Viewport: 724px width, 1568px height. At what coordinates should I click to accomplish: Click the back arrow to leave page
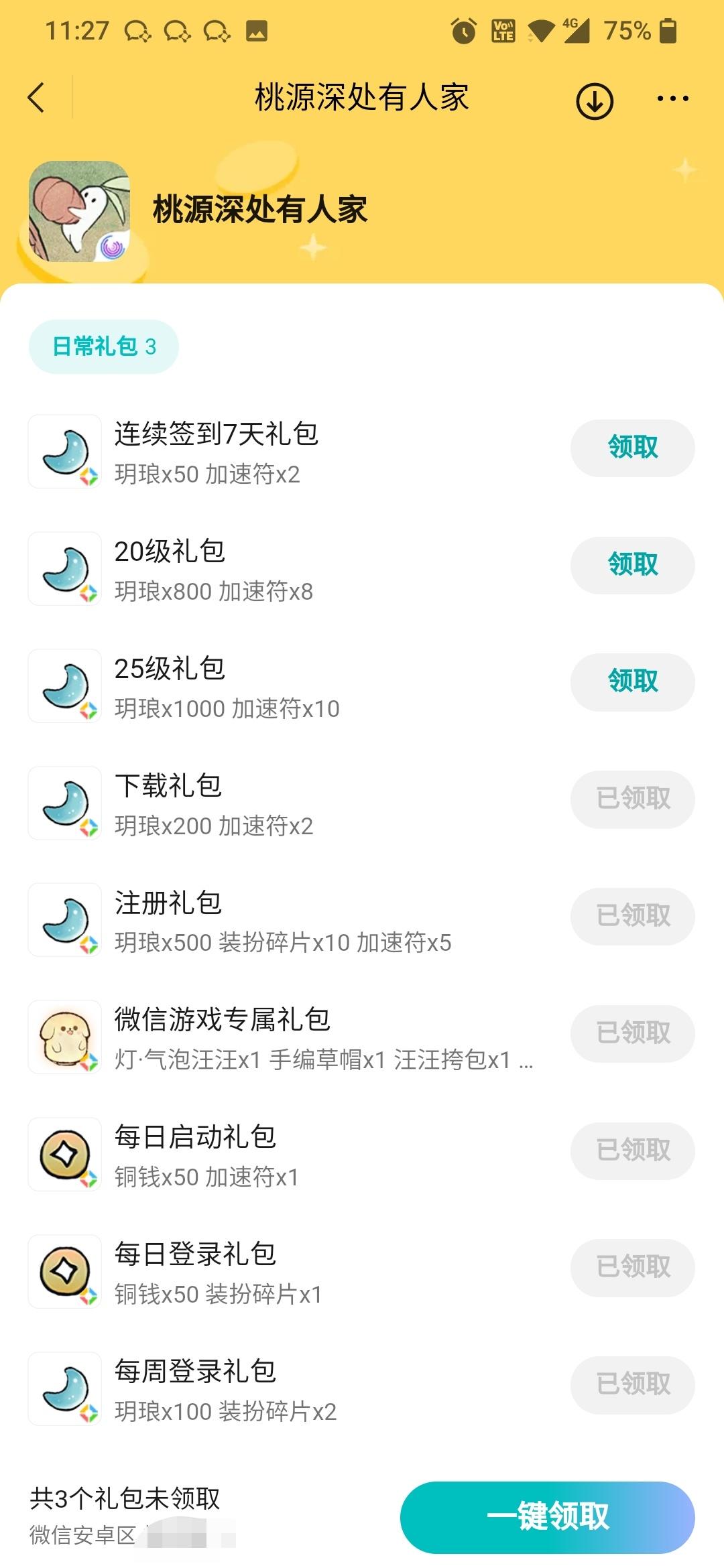pyautogui.click(x=36, y=97)
